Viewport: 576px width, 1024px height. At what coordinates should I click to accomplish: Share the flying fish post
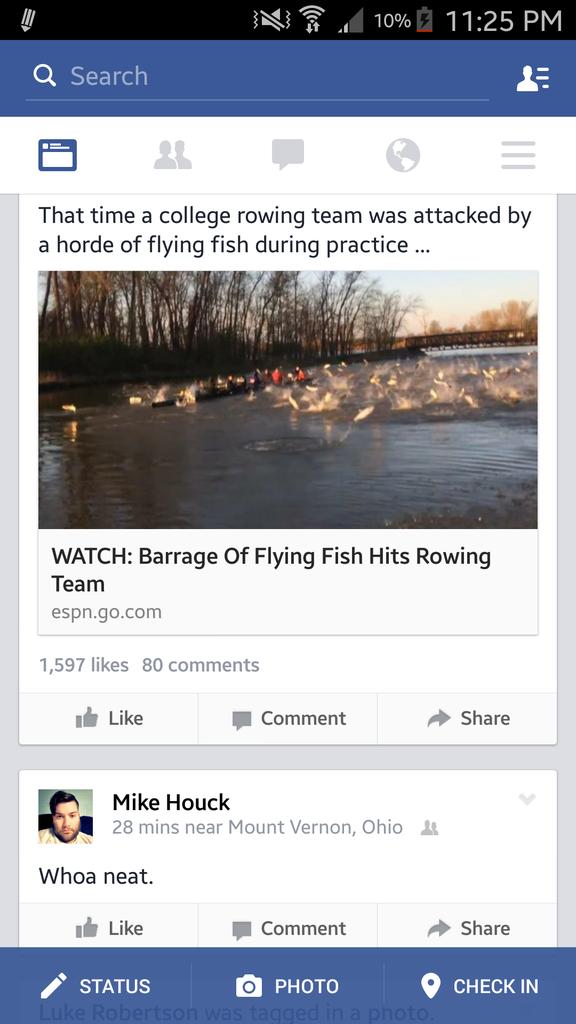[468, 718]
